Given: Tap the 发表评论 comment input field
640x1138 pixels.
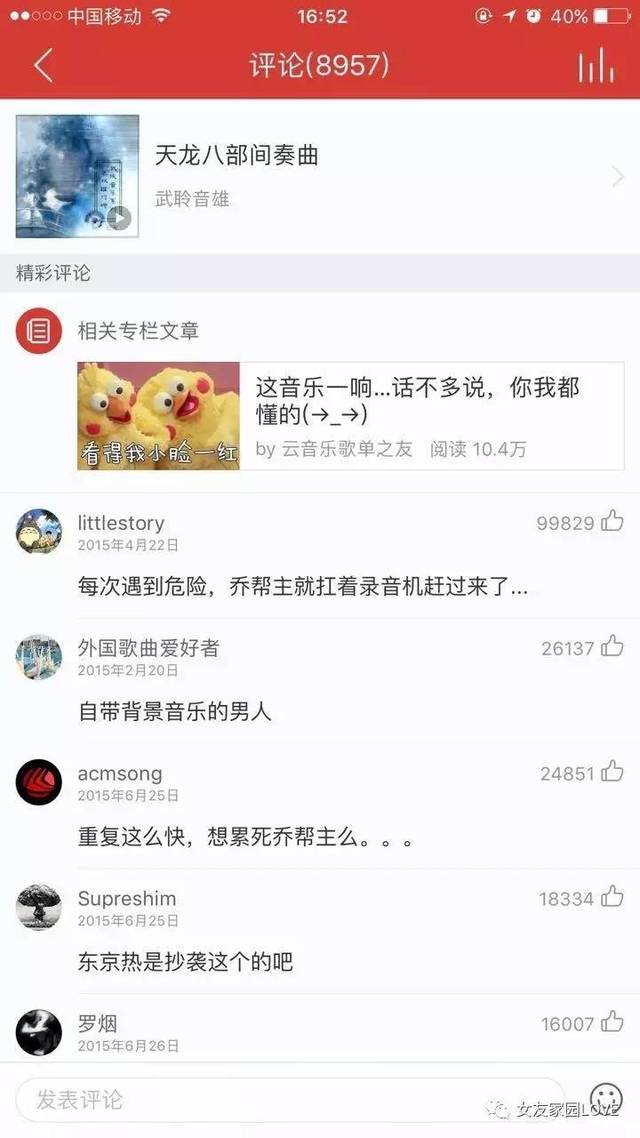Looking at the screenshot, I should 290,1100.
